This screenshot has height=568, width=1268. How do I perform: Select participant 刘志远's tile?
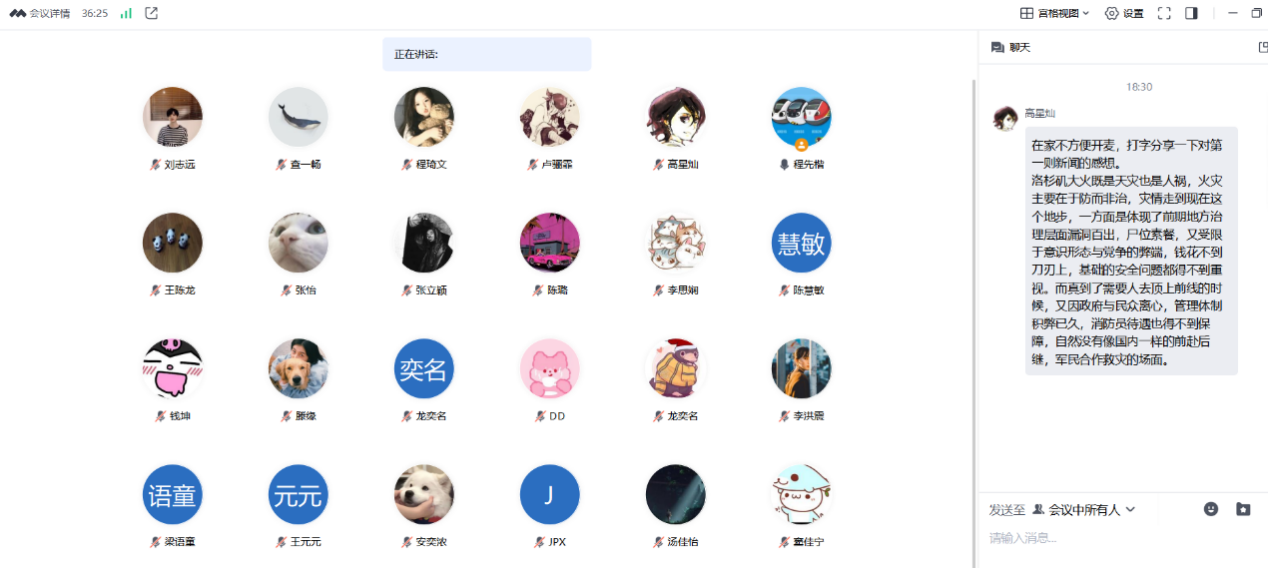pos(173,117)
